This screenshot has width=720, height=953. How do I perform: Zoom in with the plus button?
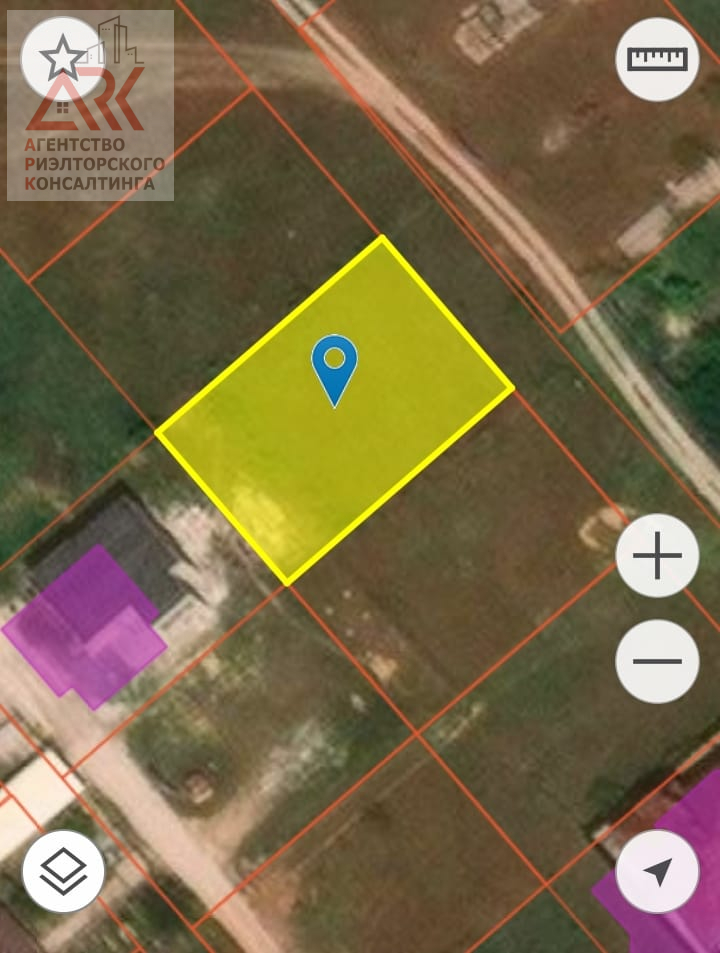click(657, 556)
